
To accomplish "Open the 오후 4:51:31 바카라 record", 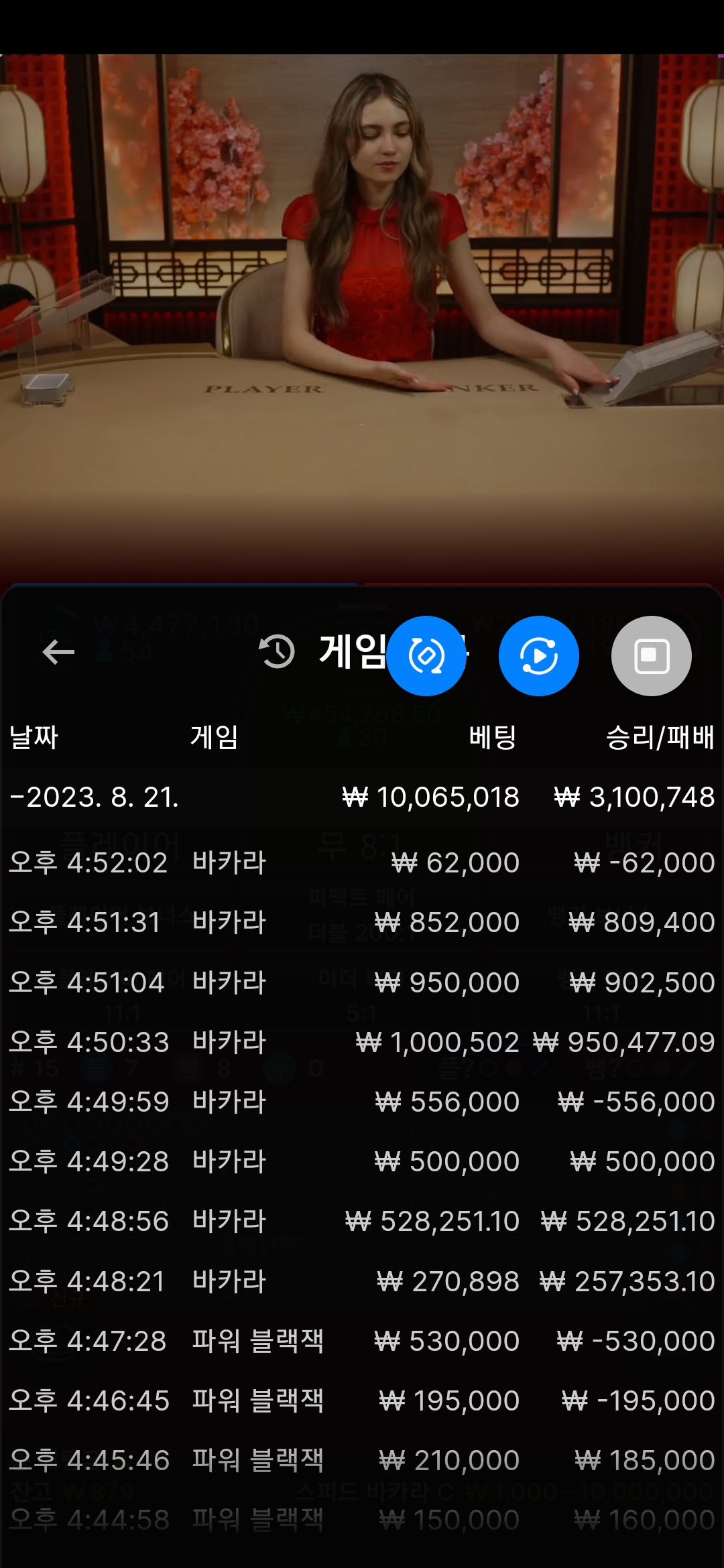I will pyautogui.click(x=362, y=922).
